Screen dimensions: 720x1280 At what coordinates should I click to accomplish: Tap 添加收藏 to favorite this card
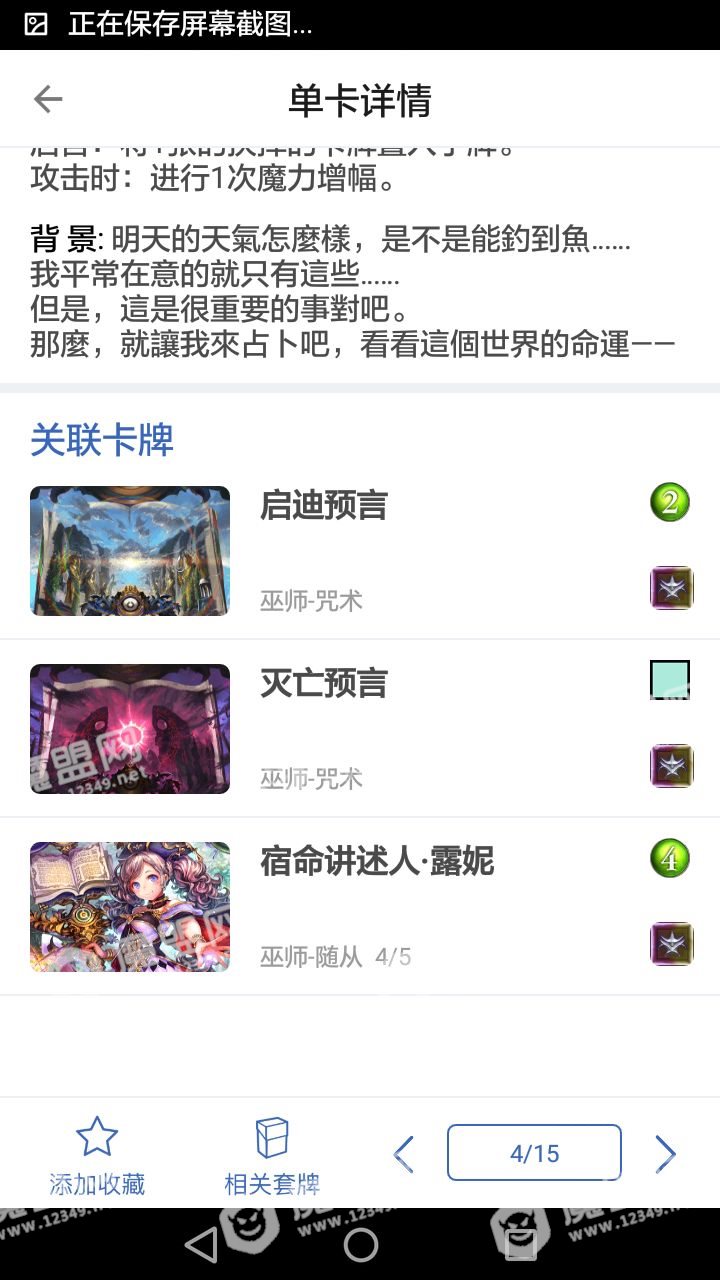pos(97,1156)
